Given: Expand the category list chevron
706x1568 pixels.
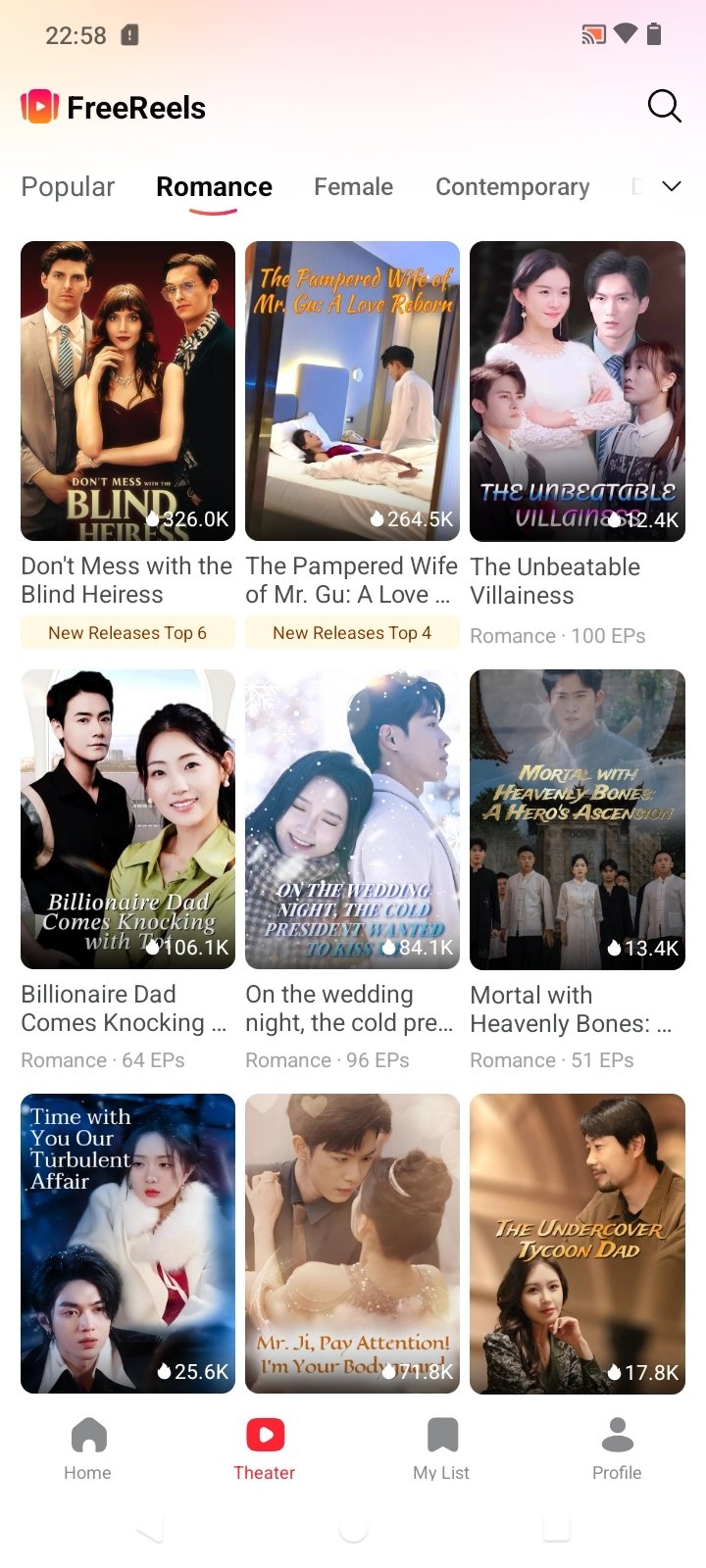Looking at the screenshot, I should 672,186.
